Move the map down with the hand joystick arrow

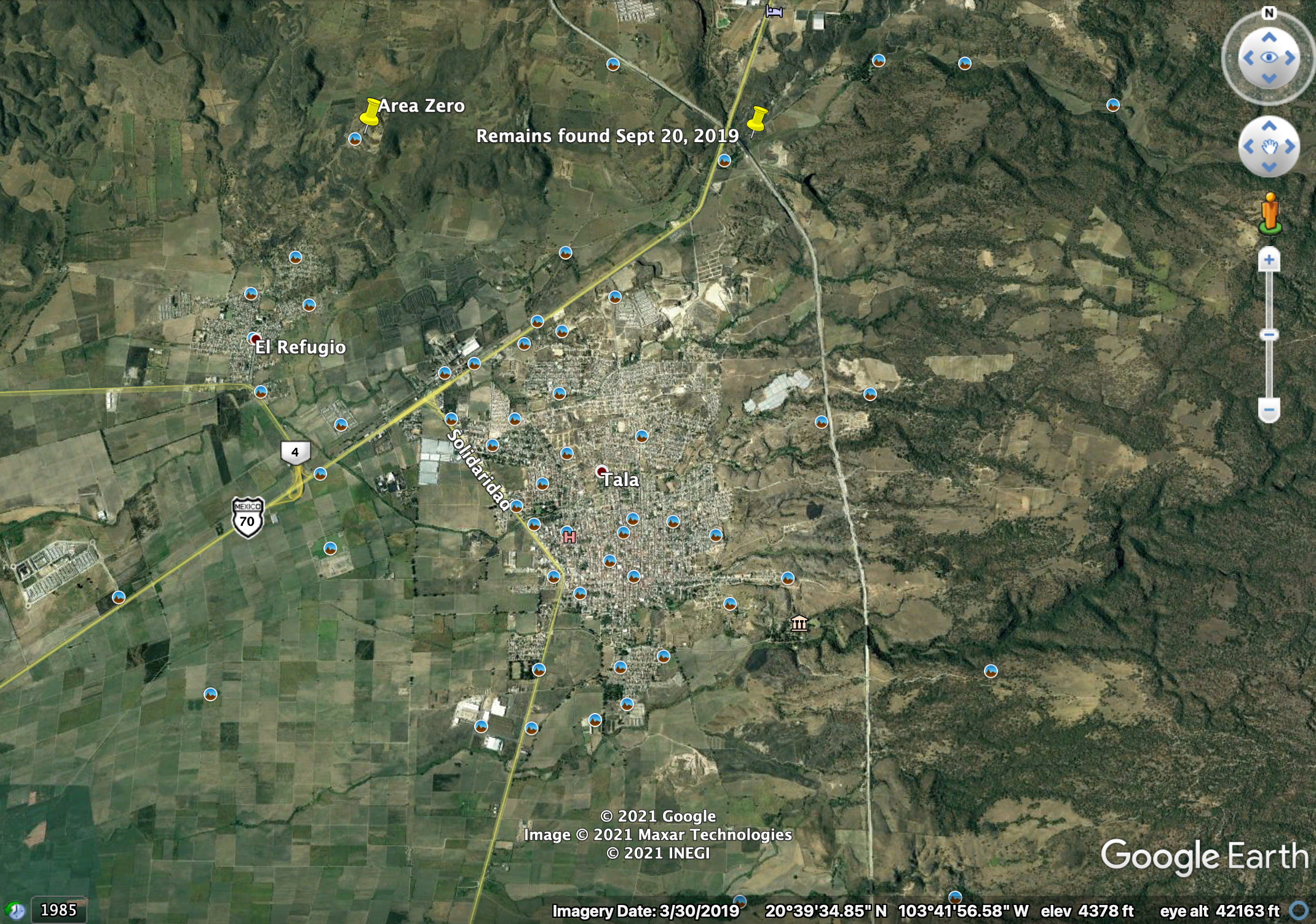[x=1269, y=167]
